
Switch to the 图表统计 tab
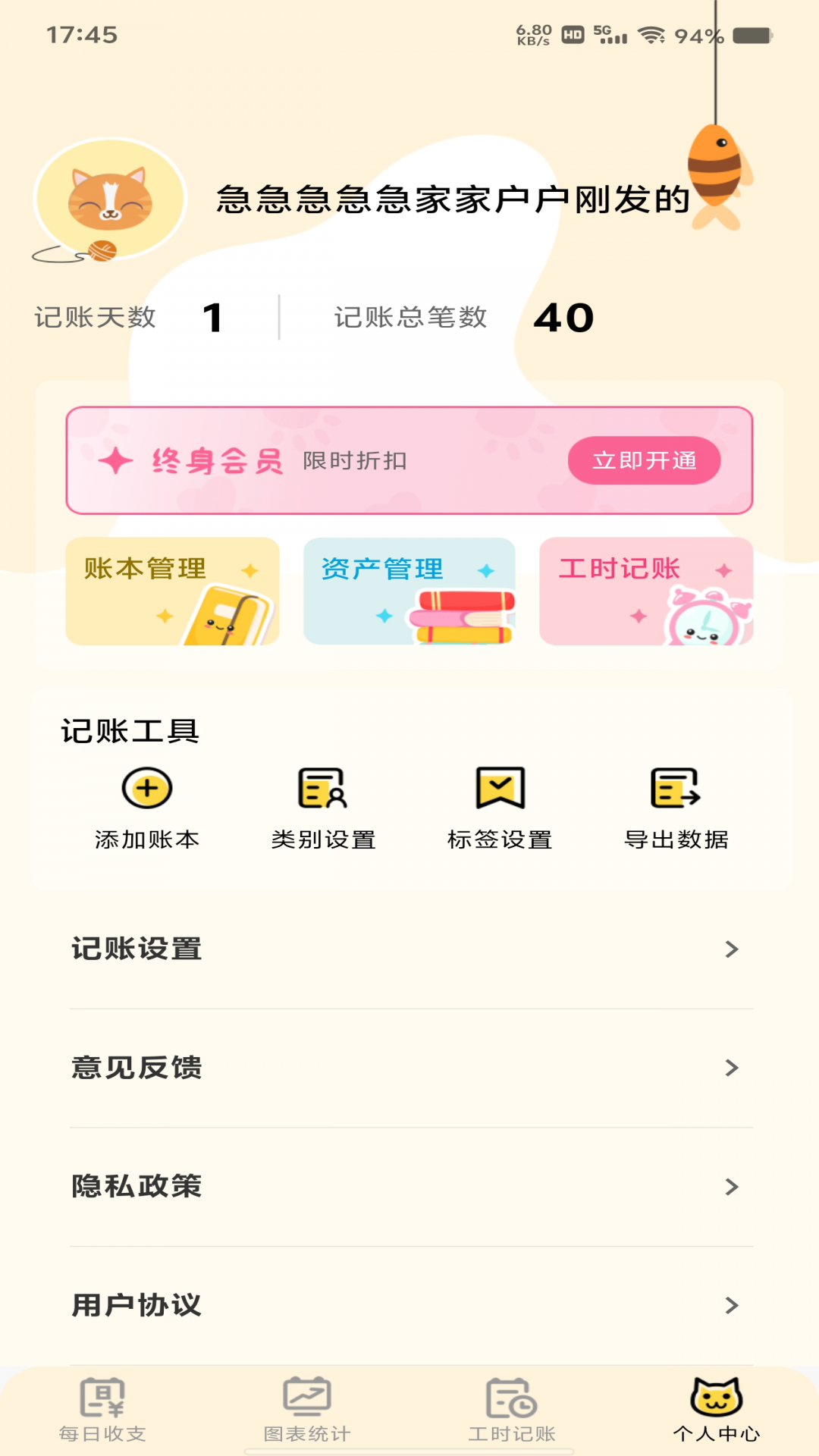[307, 1410]
